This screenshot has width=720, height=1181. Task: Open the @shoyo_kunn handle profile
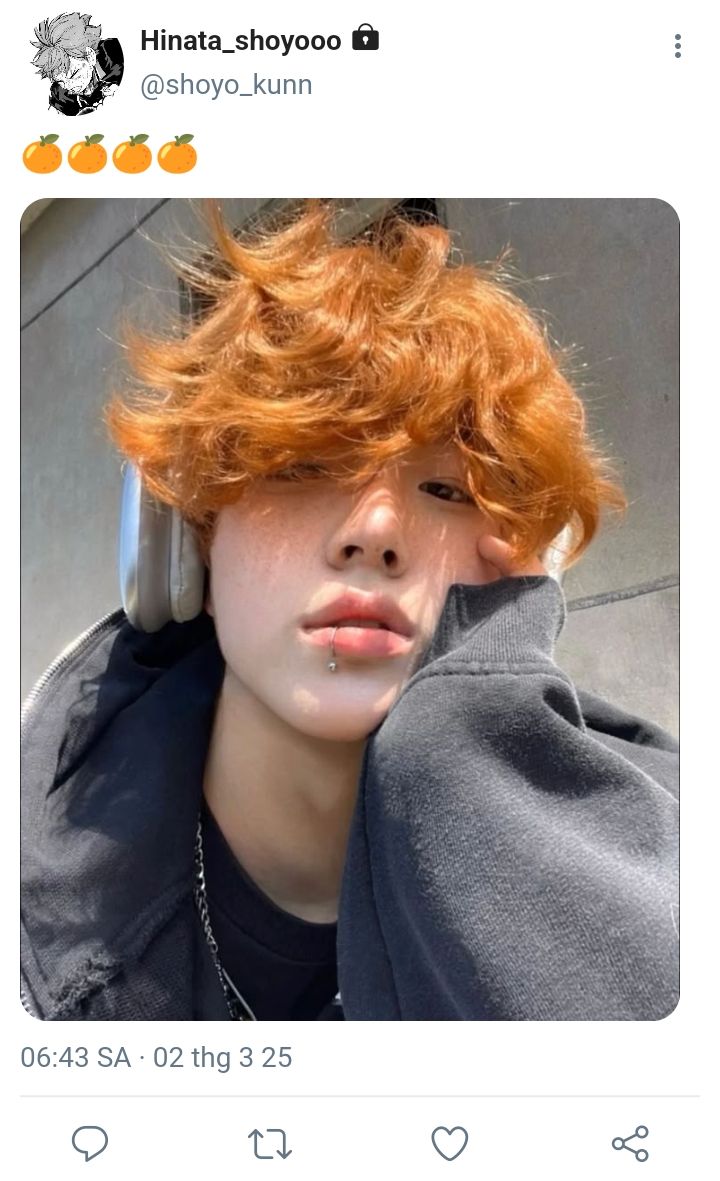click(226, 85)
